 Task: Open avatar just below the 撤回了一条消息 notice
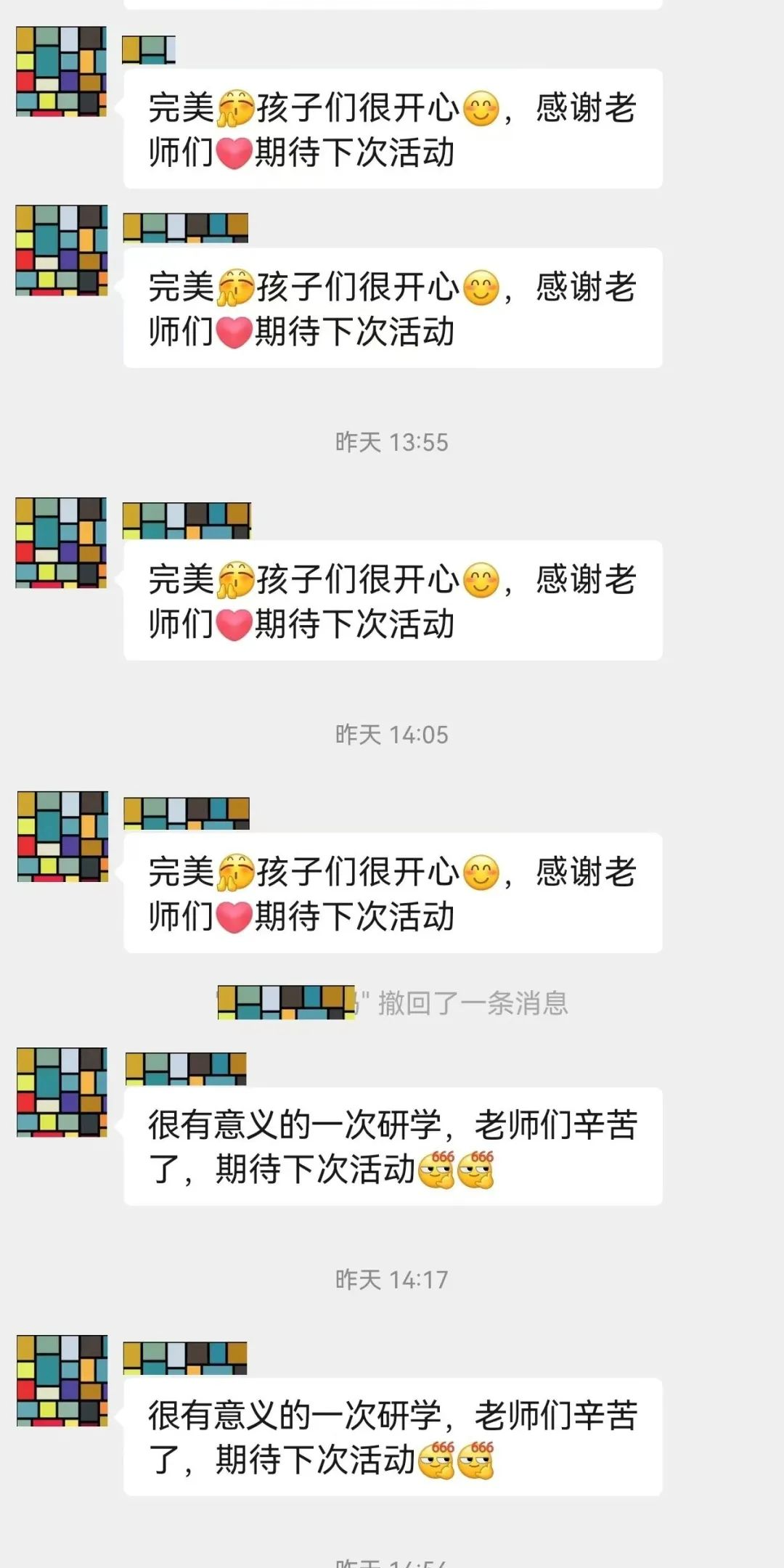coord(62,1092)
